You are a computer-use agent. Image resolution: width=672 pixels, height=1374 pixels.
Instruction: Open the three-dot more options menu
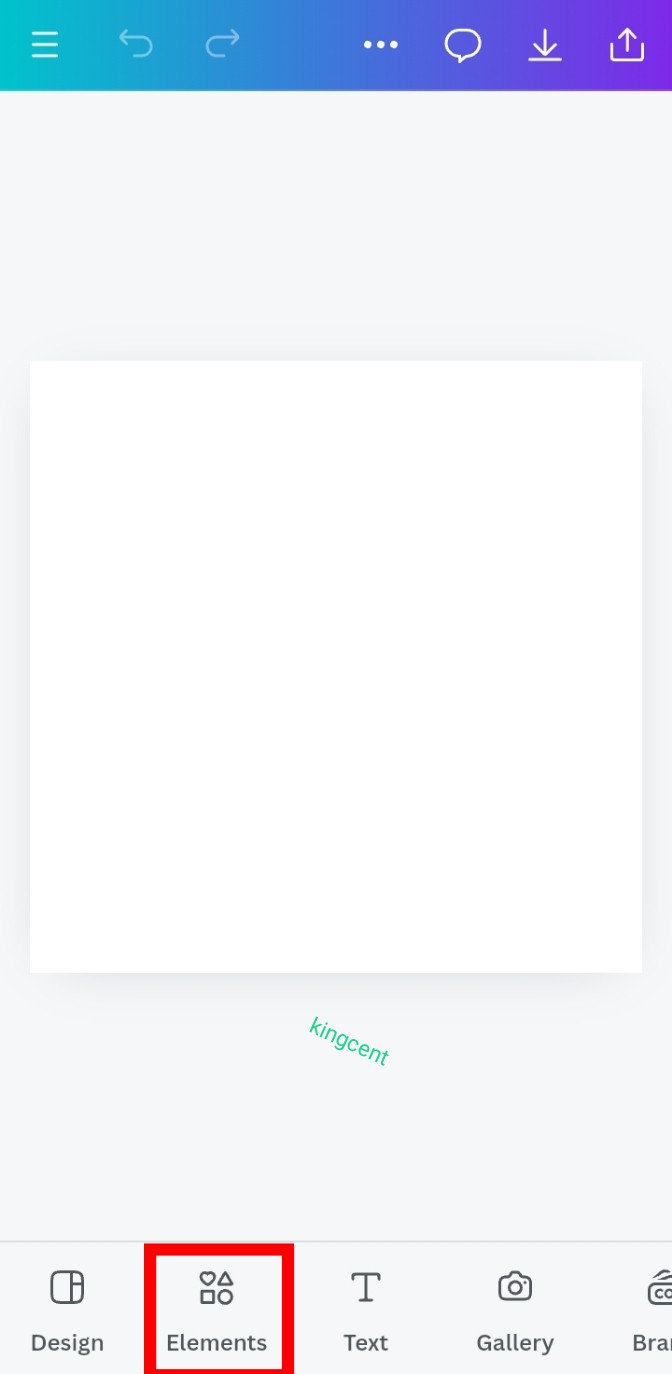(x=380, y=45)
